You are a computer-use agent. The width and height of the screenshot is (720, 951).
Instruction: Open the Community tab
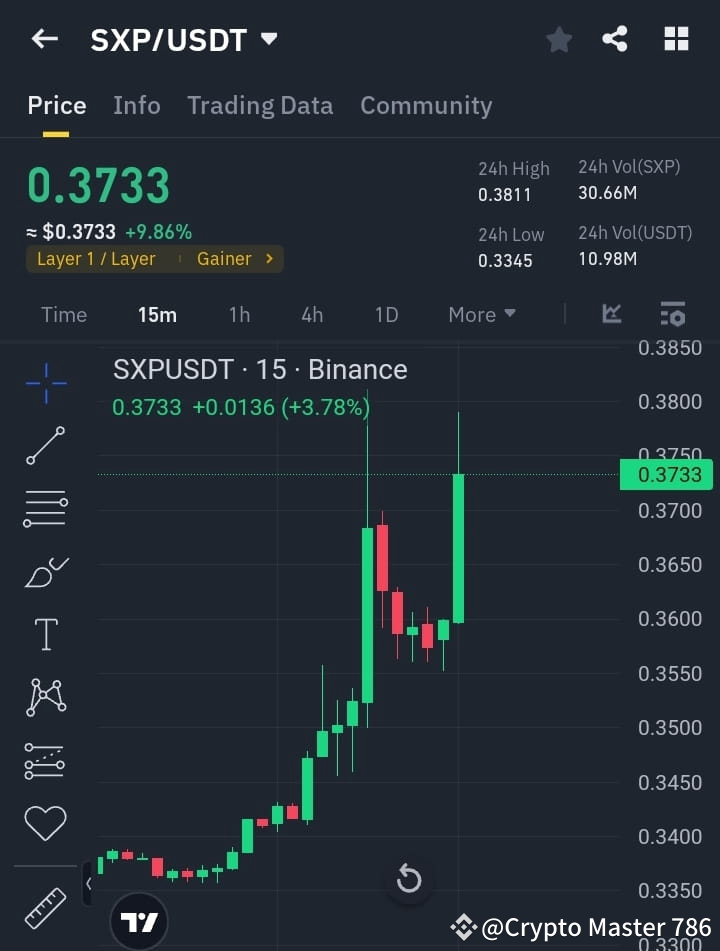(426, 105)
